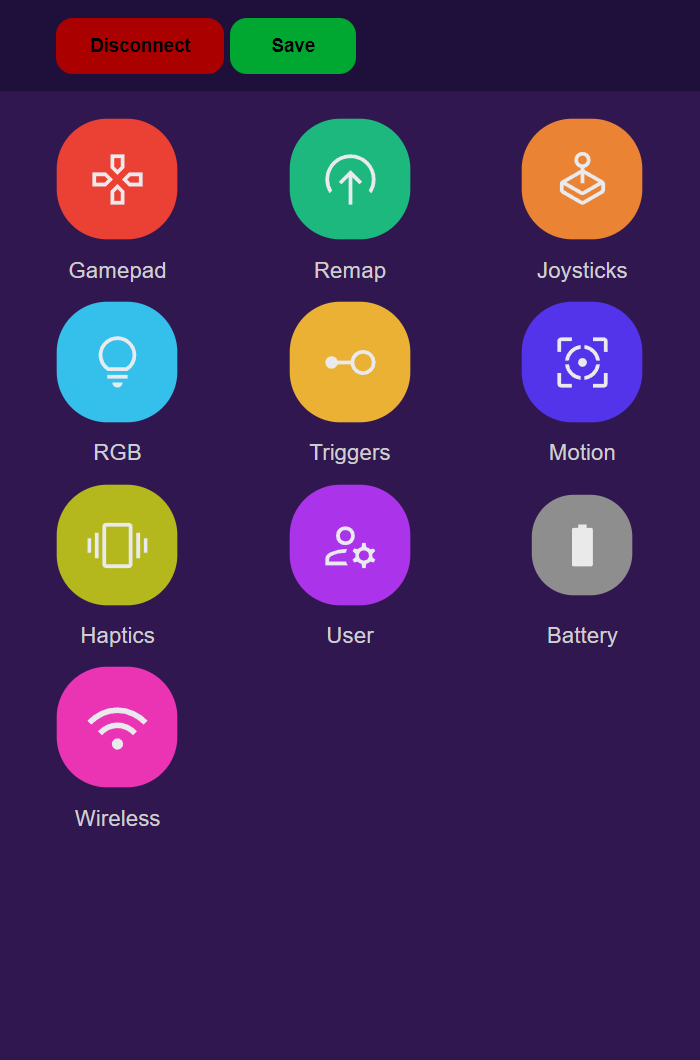700x1060 pixels.
Task: Open Joysticks configuration
Action: click(x=582, y=180)
